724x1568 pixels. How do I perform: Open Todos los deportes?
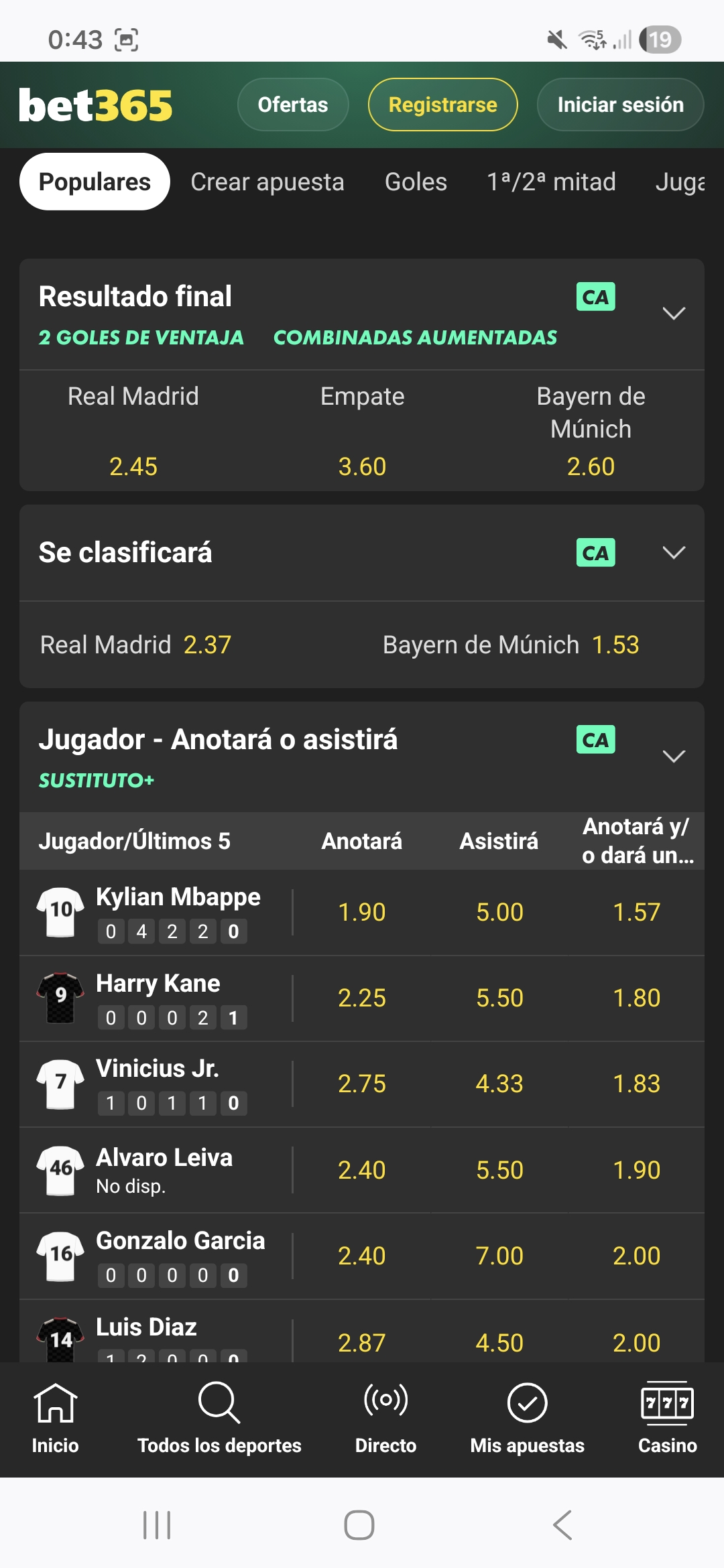219,1417
